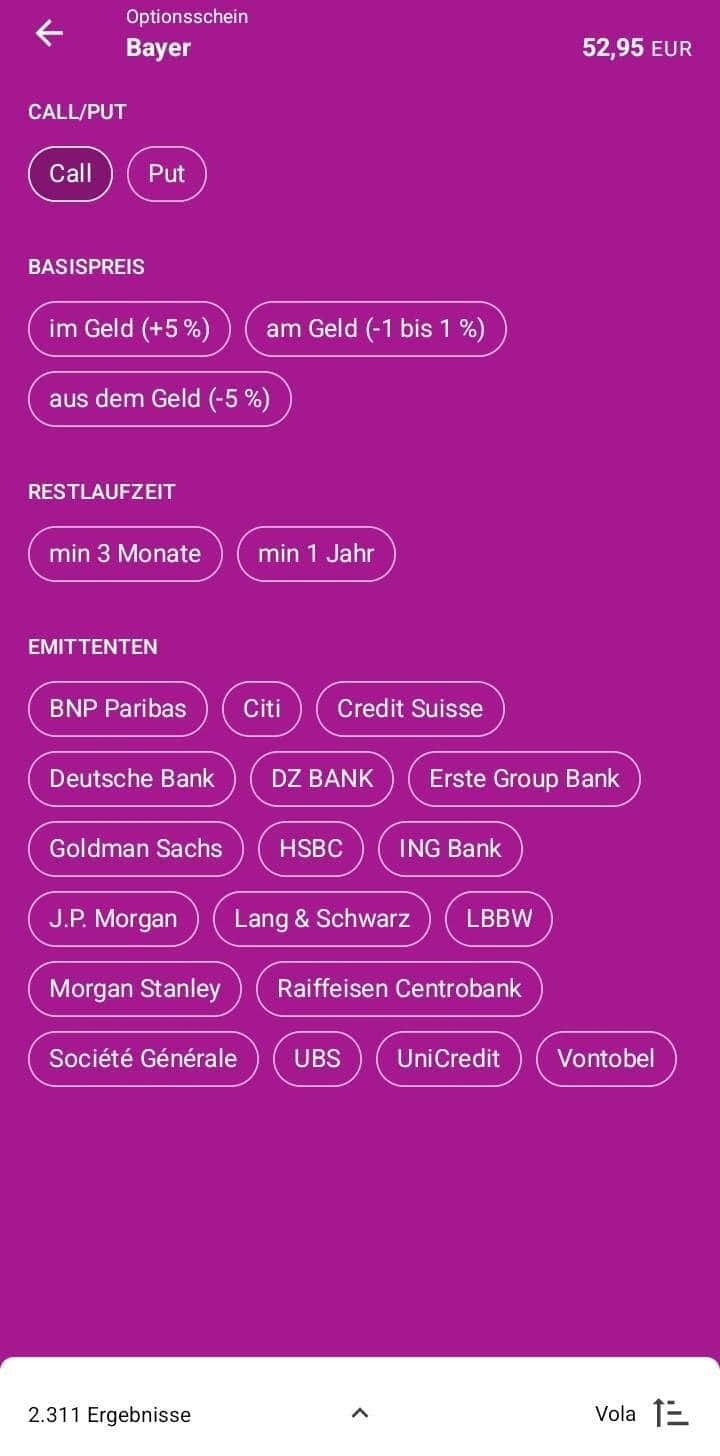Select the Goldman Sachs chip

pyautogui.click(x=136, y=849)
